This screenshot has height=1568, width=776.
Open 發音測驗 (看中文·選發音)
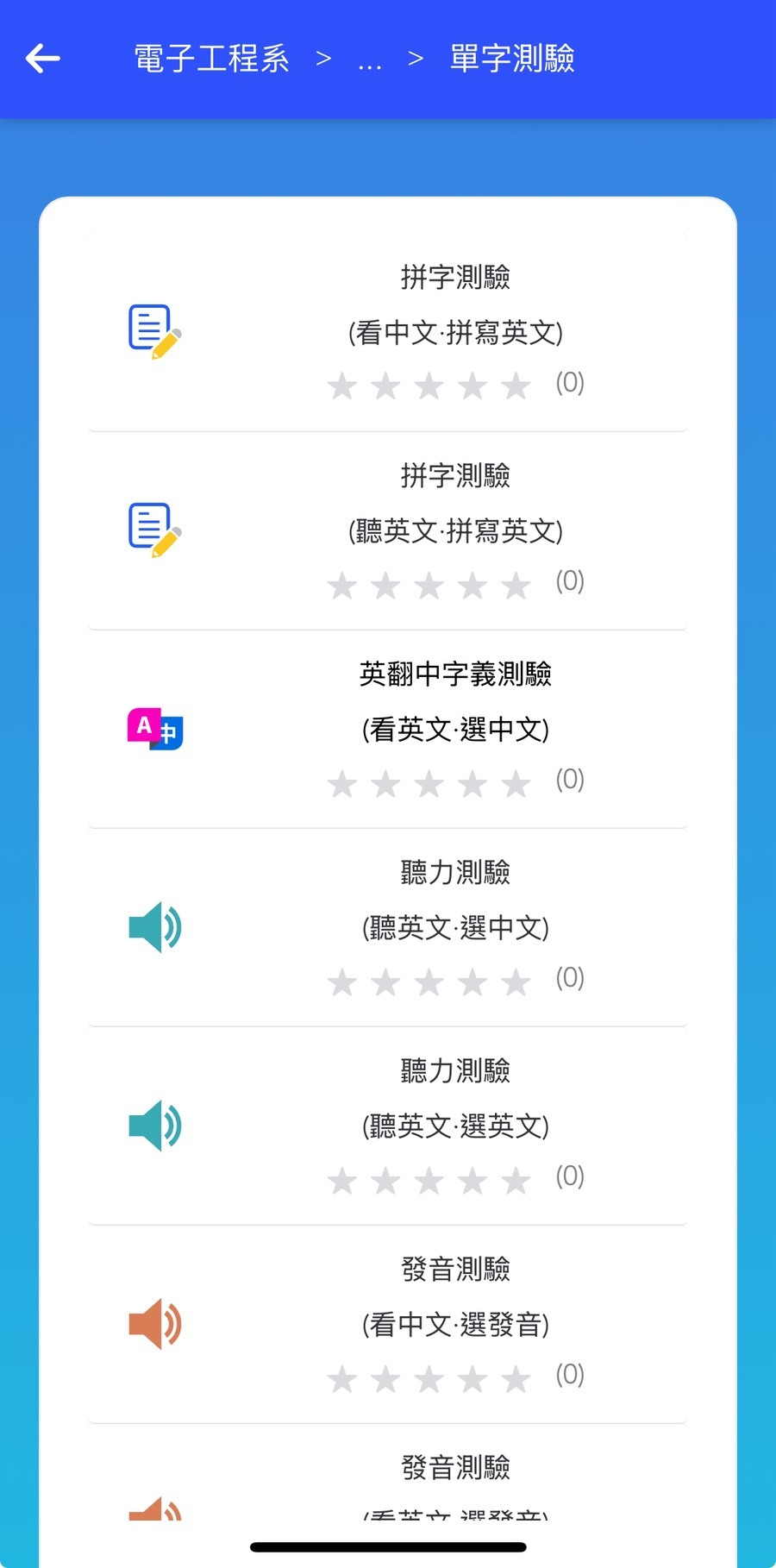click(388, 1324)
